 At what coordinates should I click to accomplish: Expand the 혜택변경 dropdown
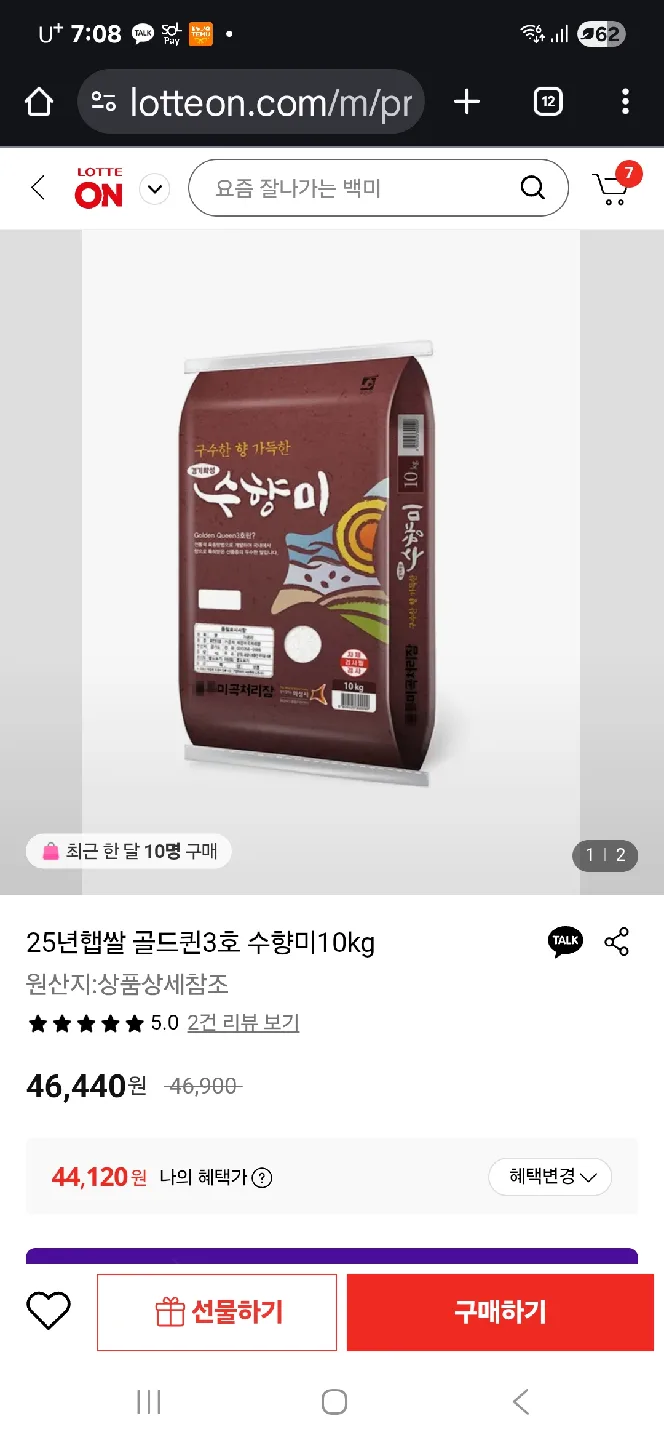(550, 1177)
